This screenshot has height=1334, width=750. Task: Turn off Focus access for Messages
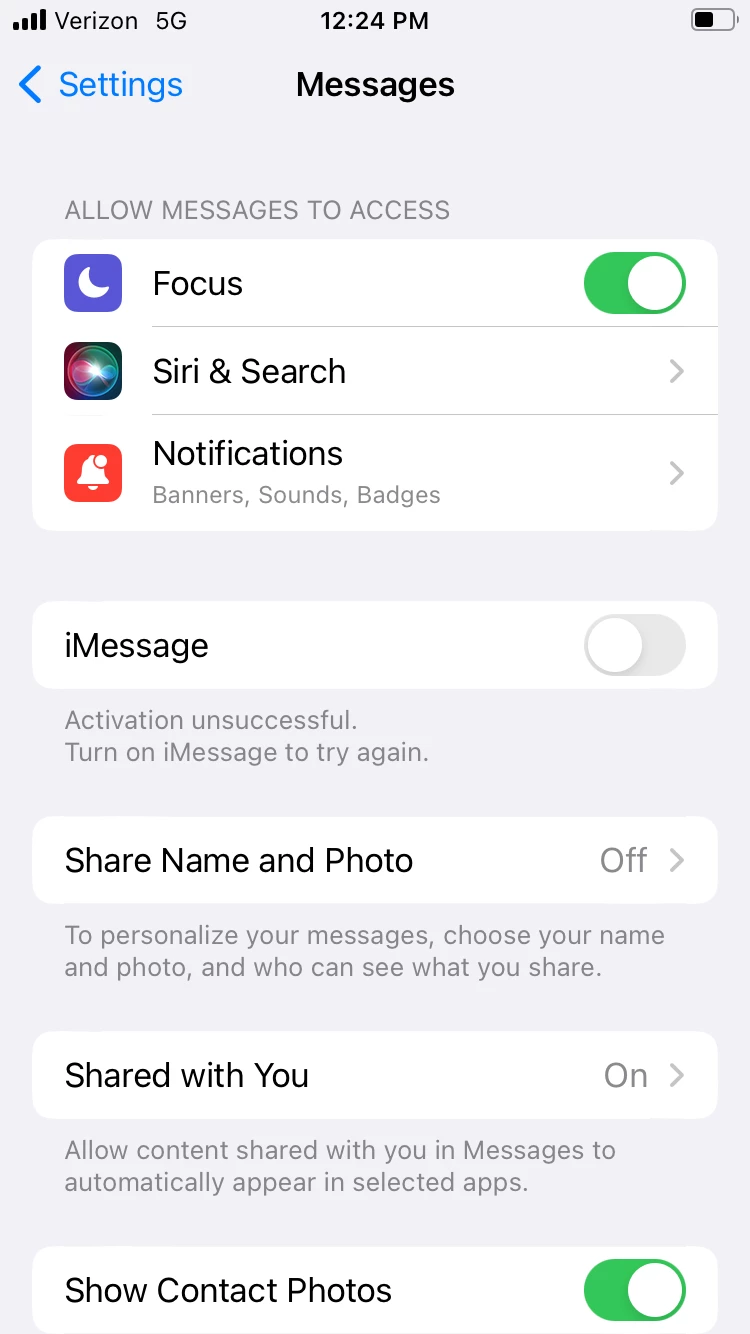click(634, 284)
